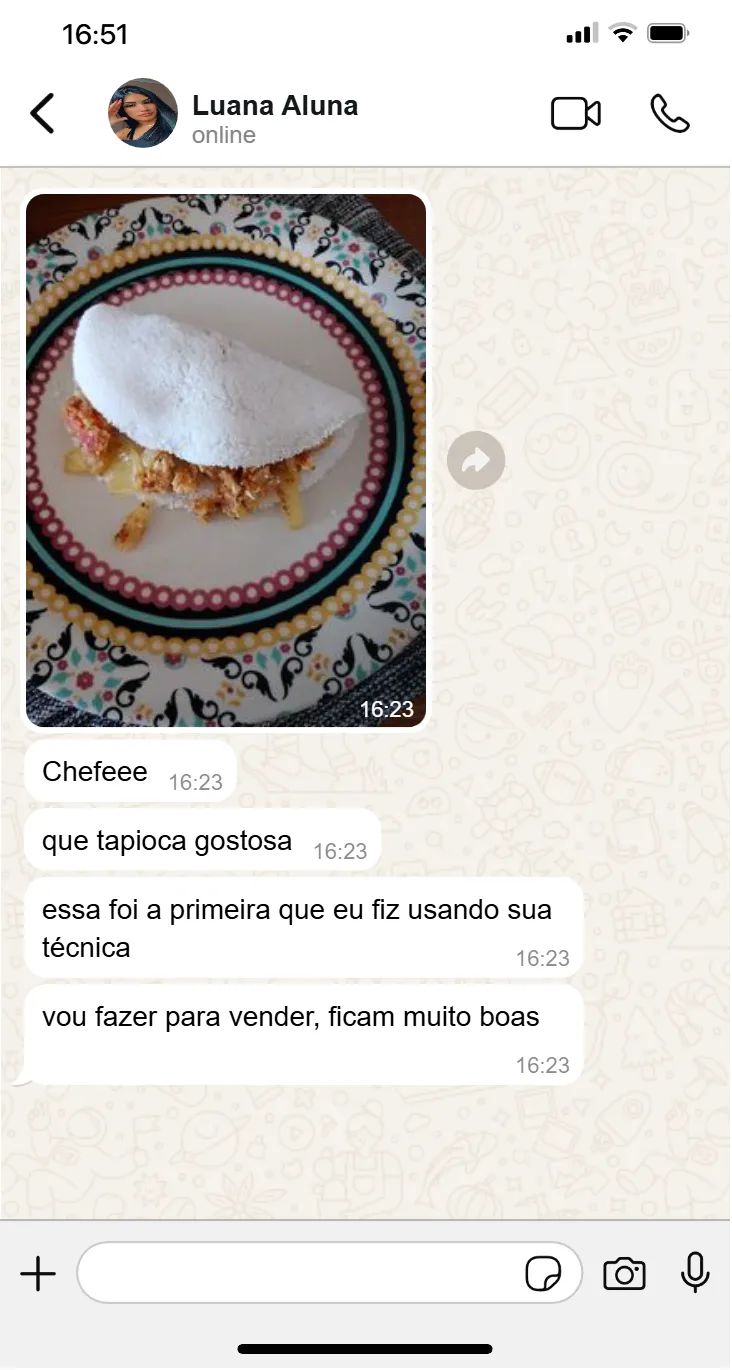Viewport: 732px width, 1370px height.
Task: Tap the microphone to record voice message
Action: point(695,1273)
